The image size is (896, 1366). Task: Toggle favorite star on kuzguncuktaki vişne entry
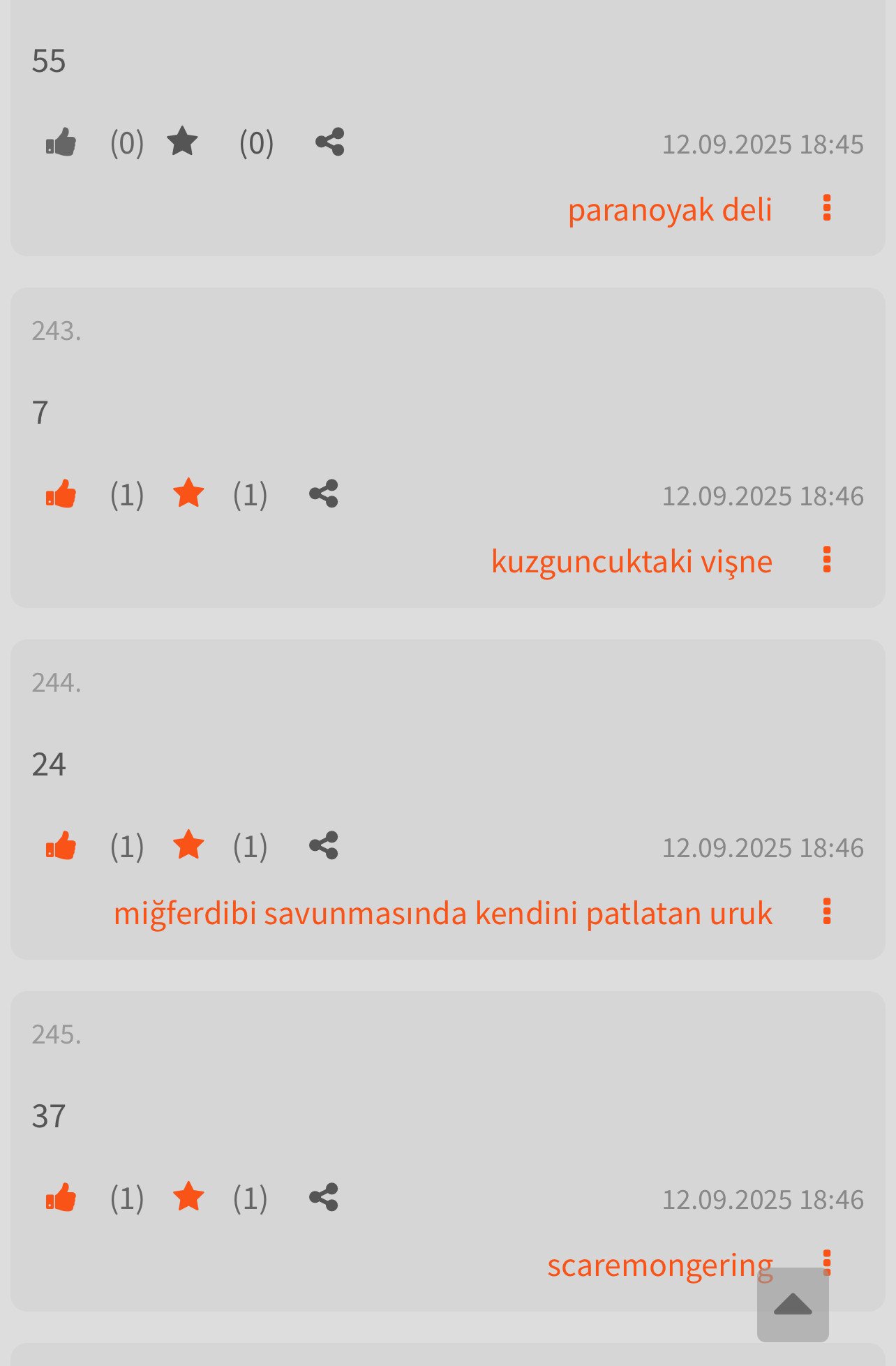pyautogui.click(x=188, y=493)
